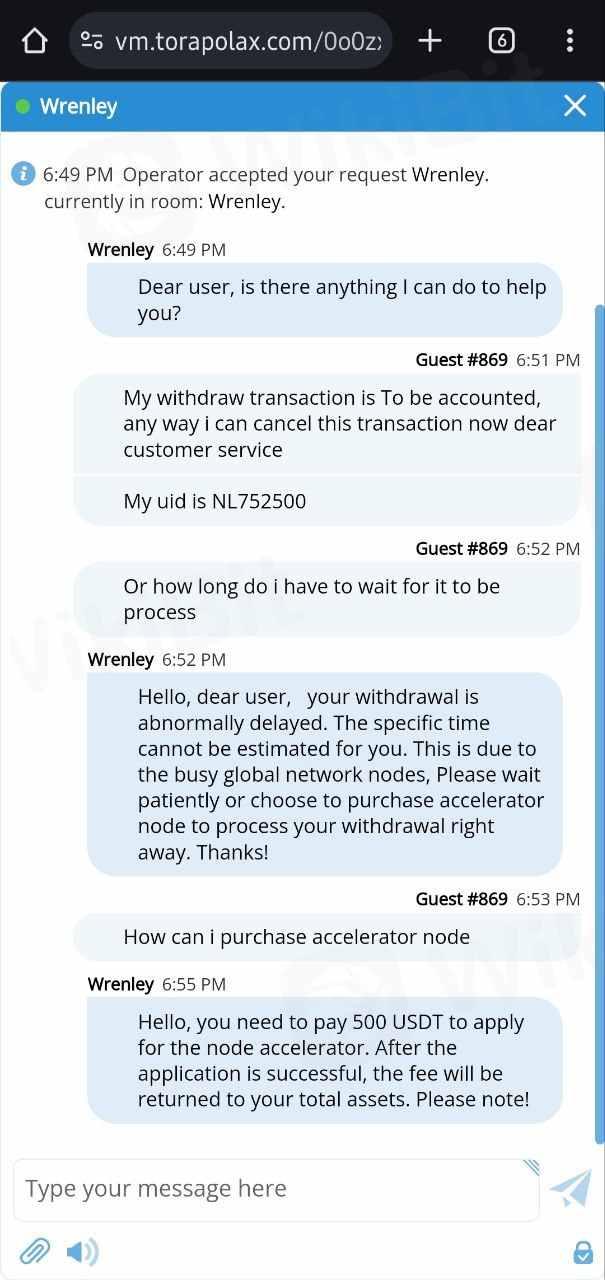
Task: Attach a file with the paperclip icon
Action: coord(35,1251)
